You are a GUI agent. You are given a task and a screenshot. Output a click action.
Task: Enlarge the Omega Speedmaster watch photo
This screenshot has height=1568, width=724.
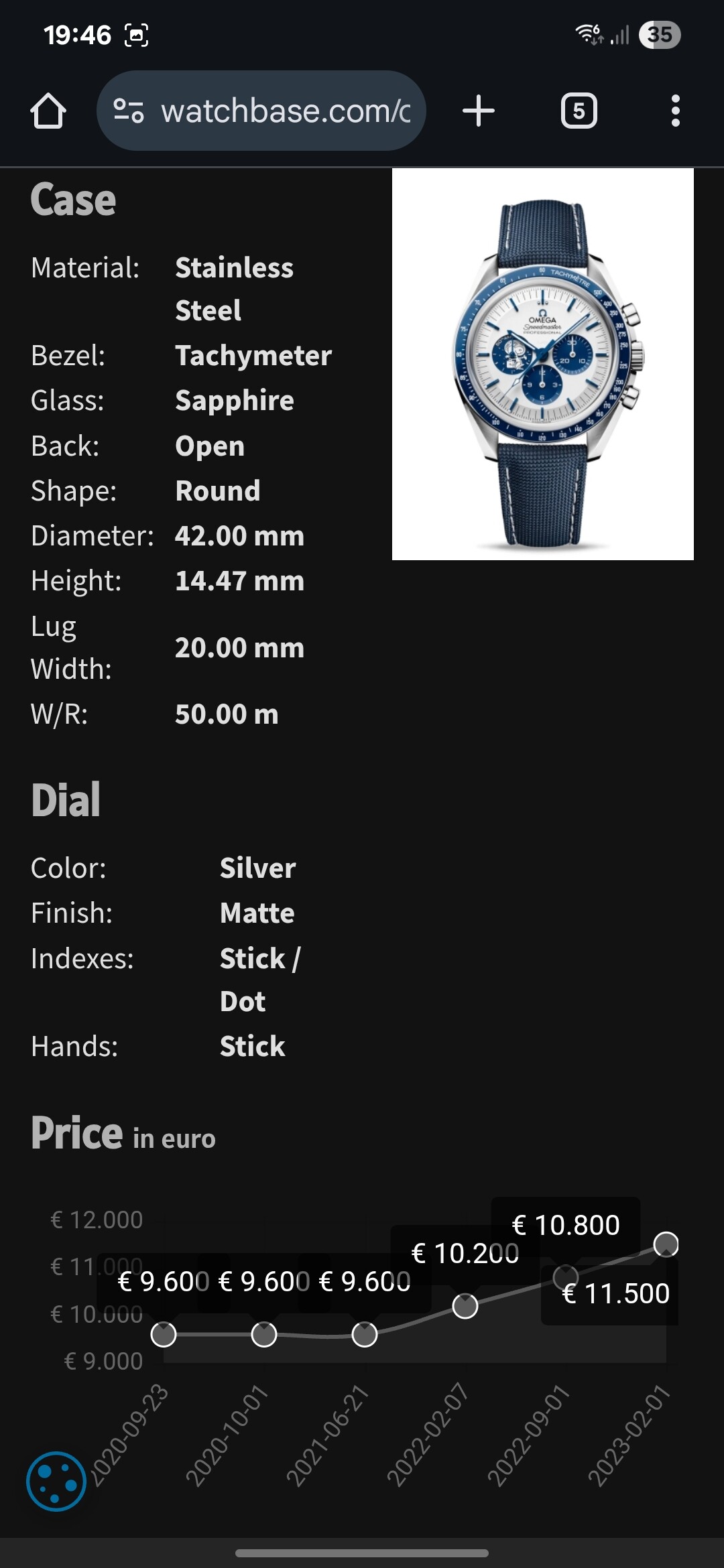click(x=542, y=364)
